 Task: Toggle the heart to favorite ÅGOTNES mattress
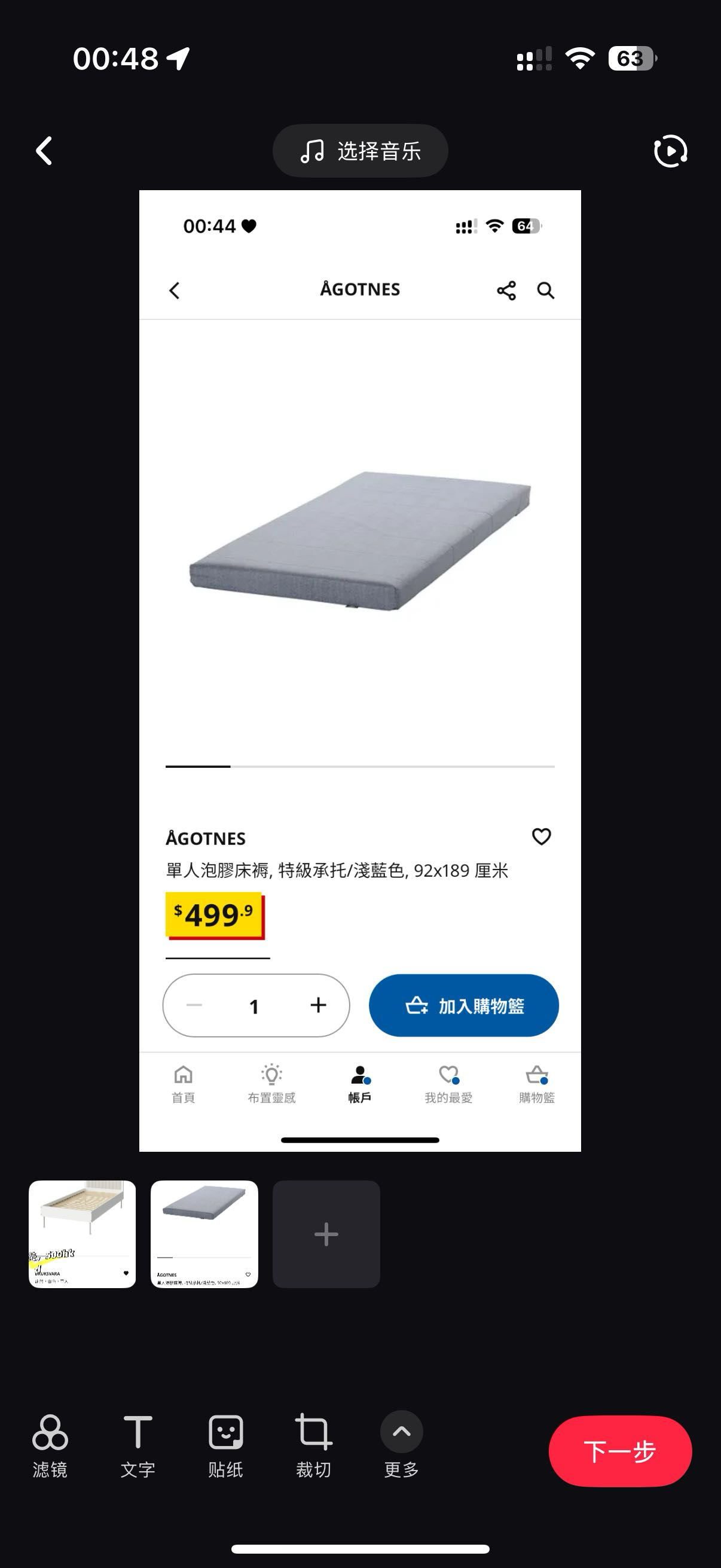540,837
